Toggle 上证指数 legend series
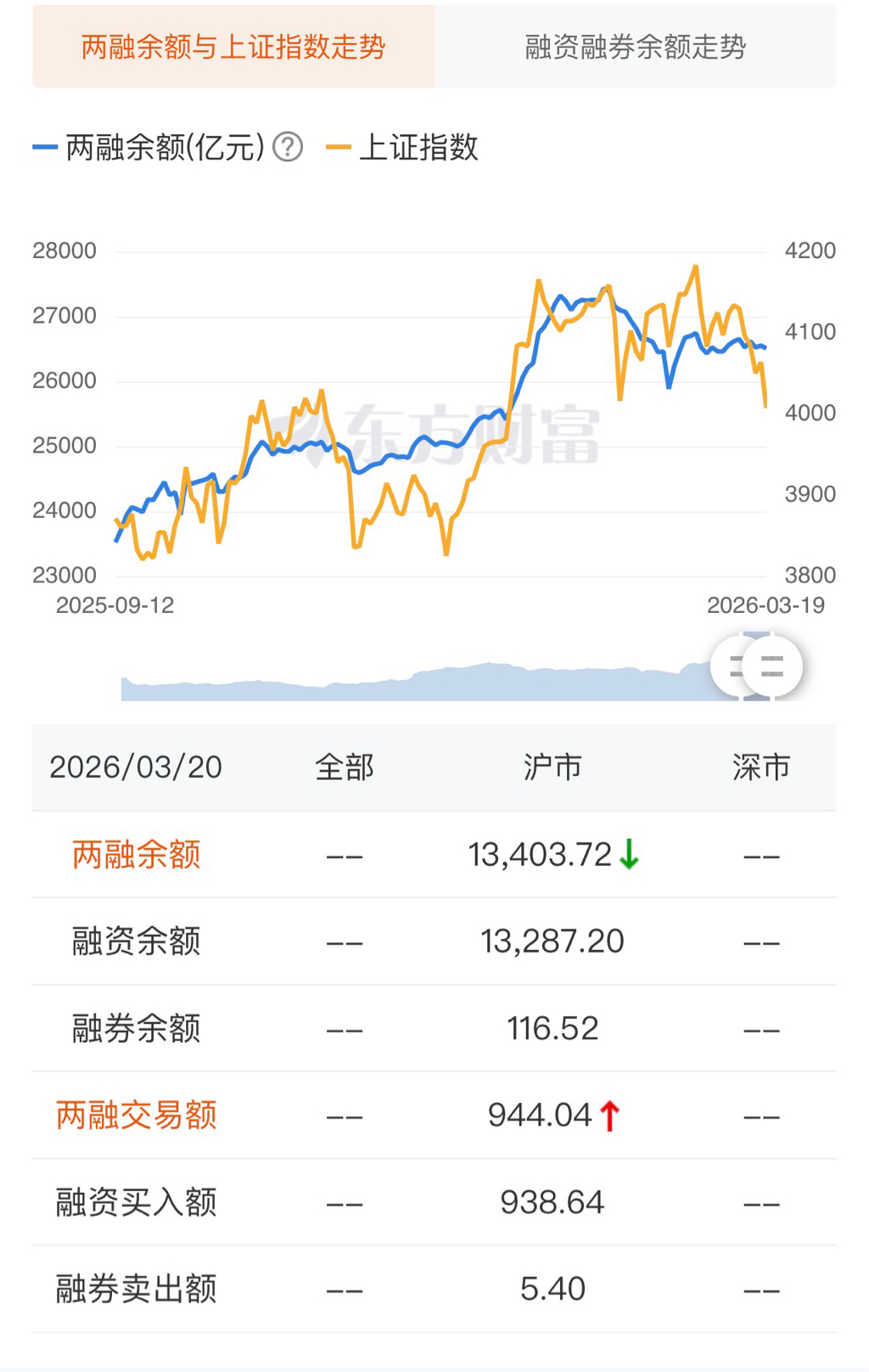The height and width of the screenshot is (1372, 869). point(402,147)
